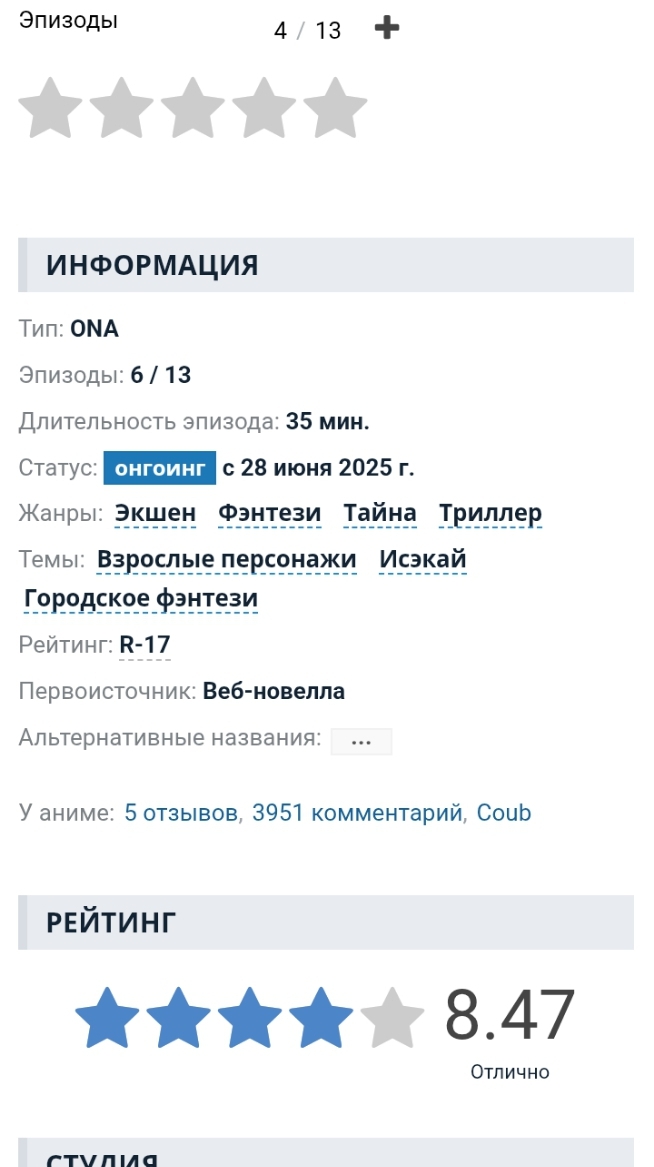This screenshot has width=654, height=1167.
Task: Expand the alternative titles ellipsis
Action: (361, 741)
